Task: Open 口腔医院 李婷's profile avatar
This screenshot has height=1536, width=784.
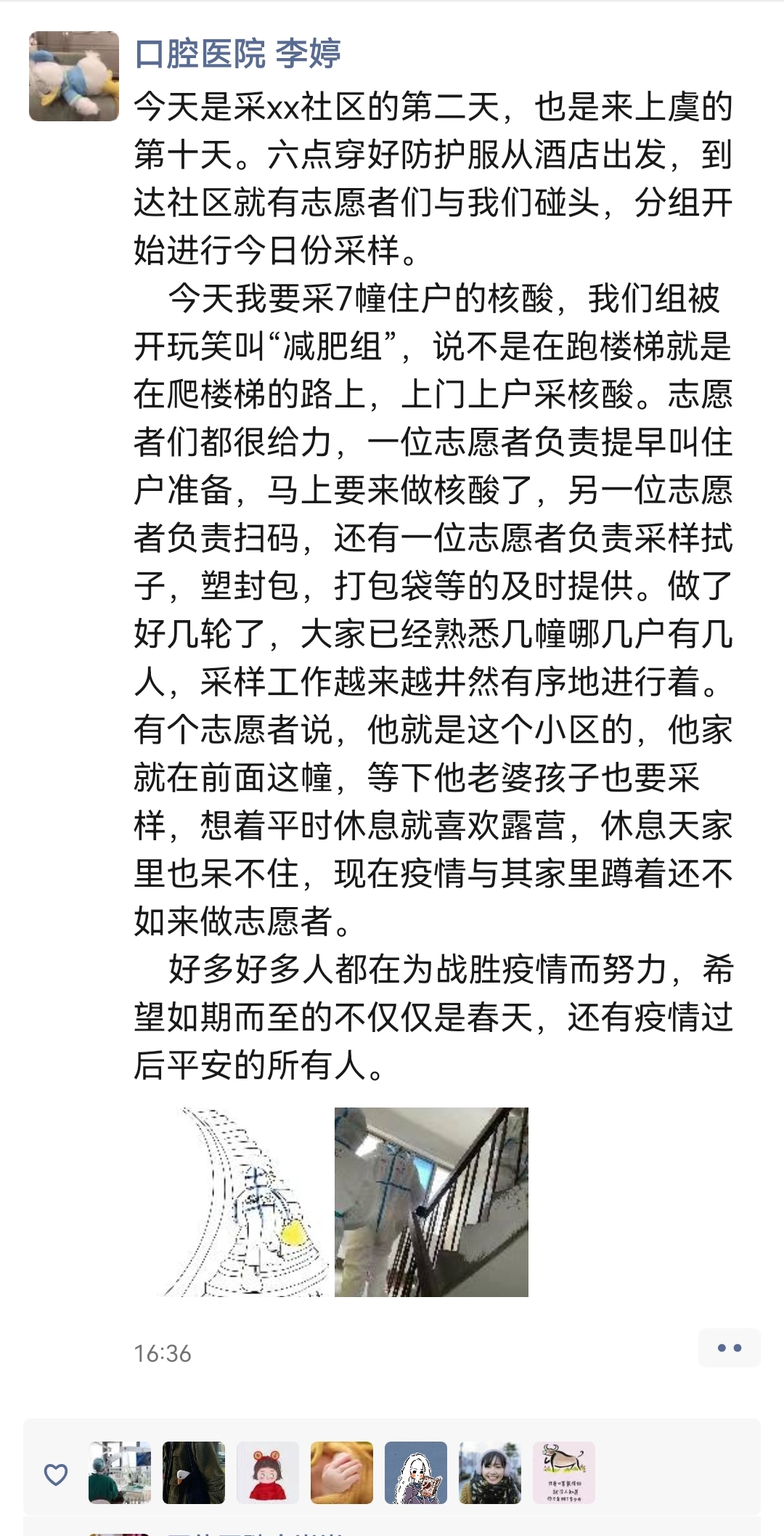Action: point(73,76)
